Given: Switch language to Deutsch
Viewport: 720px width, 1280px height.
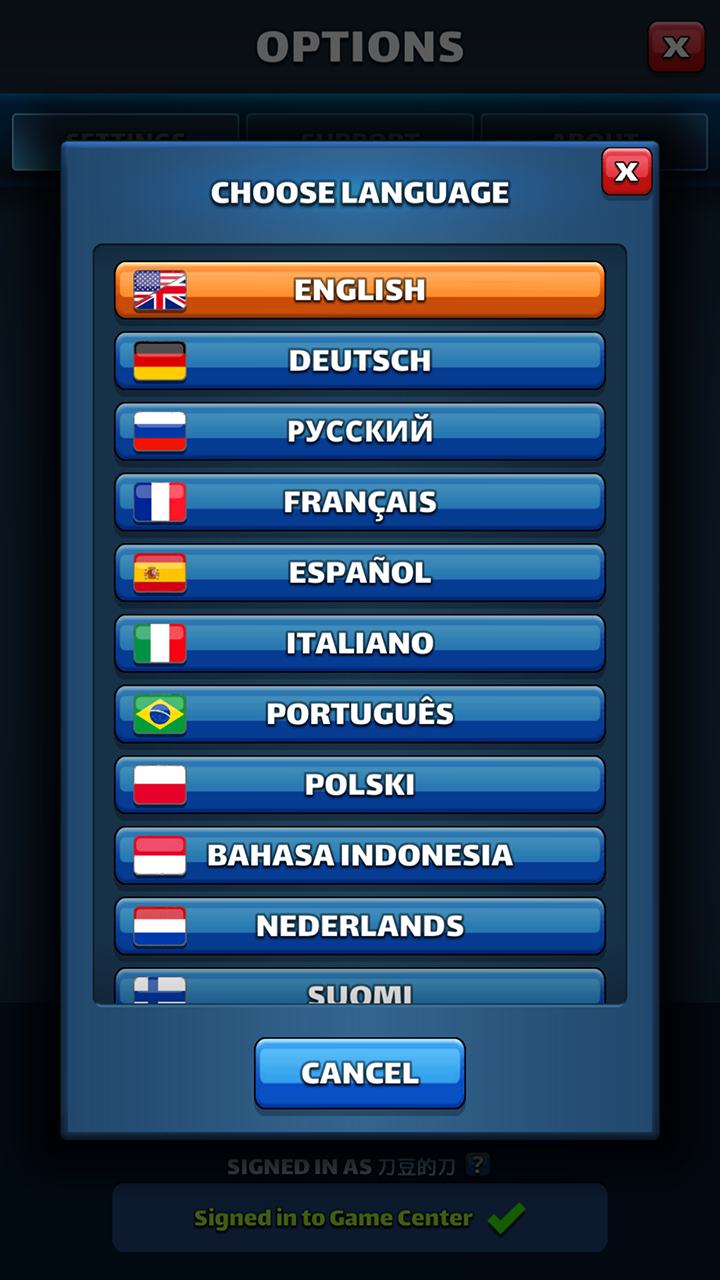Looking at the screenshot, I should click(360, 360).
